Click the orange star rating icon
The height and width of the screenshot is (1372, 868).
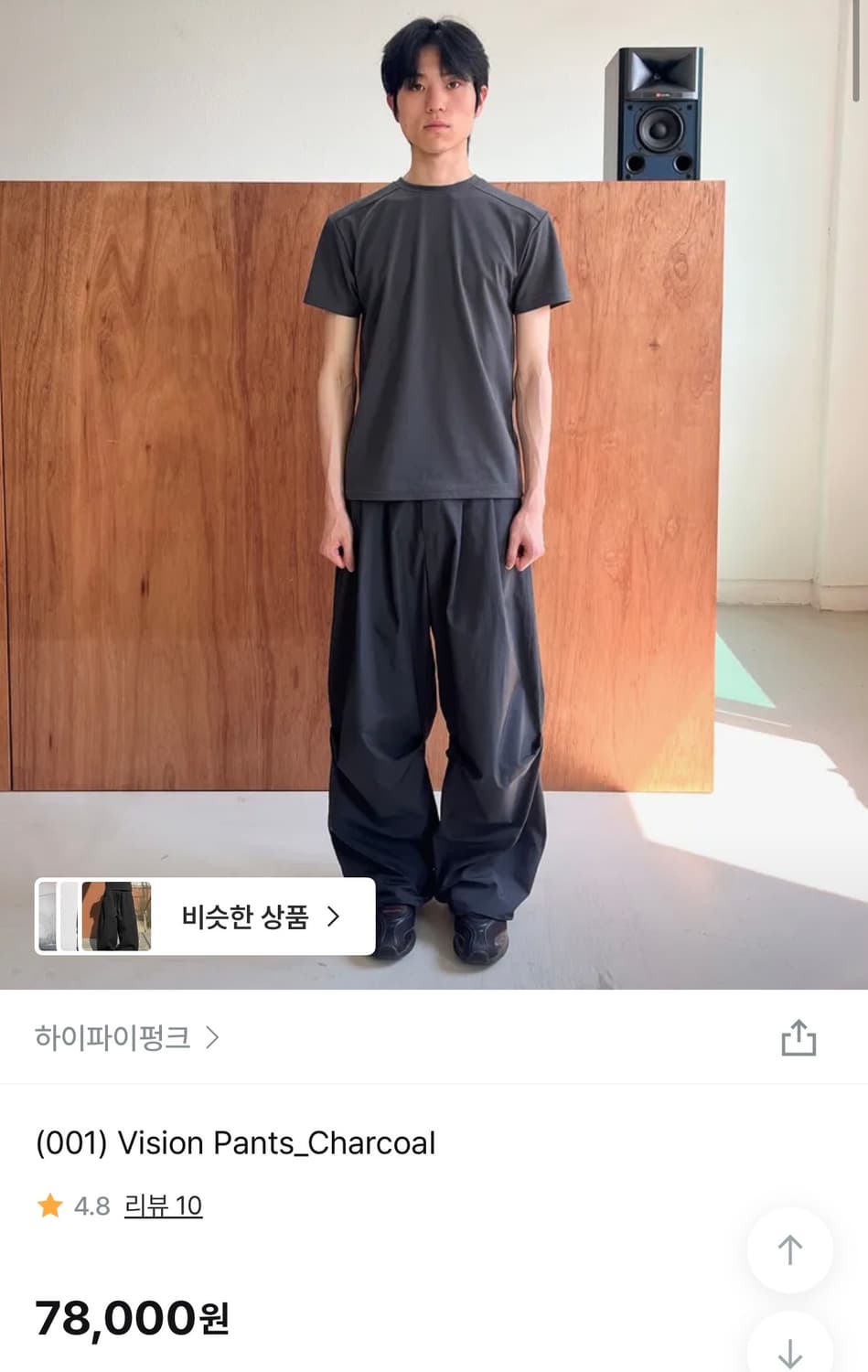[48, 1206]
